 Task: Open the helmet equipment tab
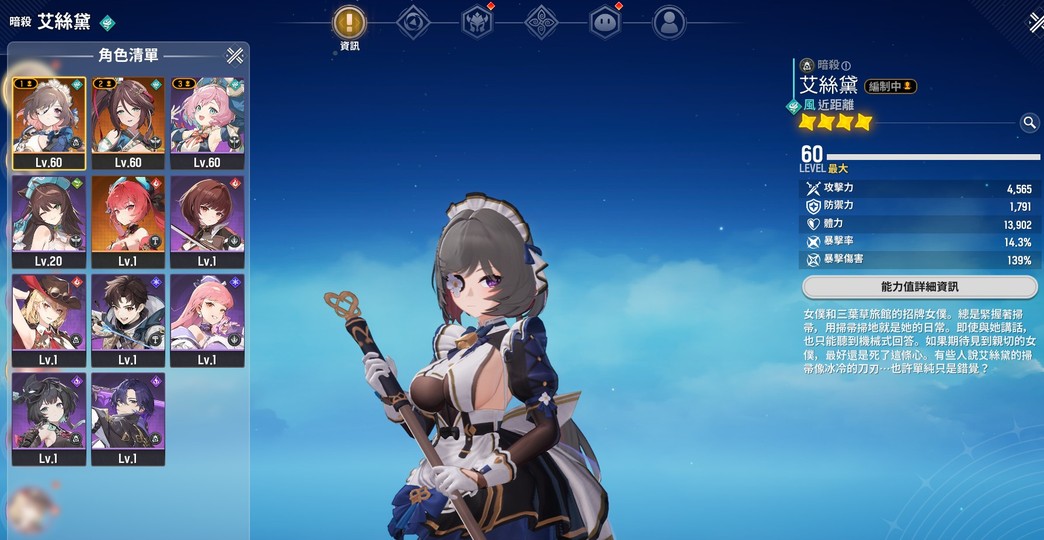pyautogui.click(x=477, y=21)
